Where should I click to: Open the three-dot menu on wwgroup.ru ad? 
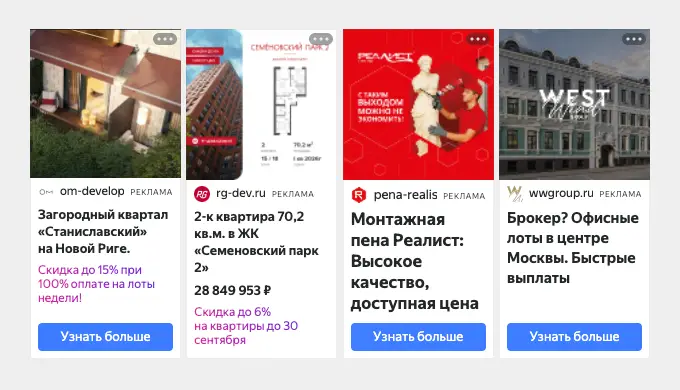coord(634,39)
